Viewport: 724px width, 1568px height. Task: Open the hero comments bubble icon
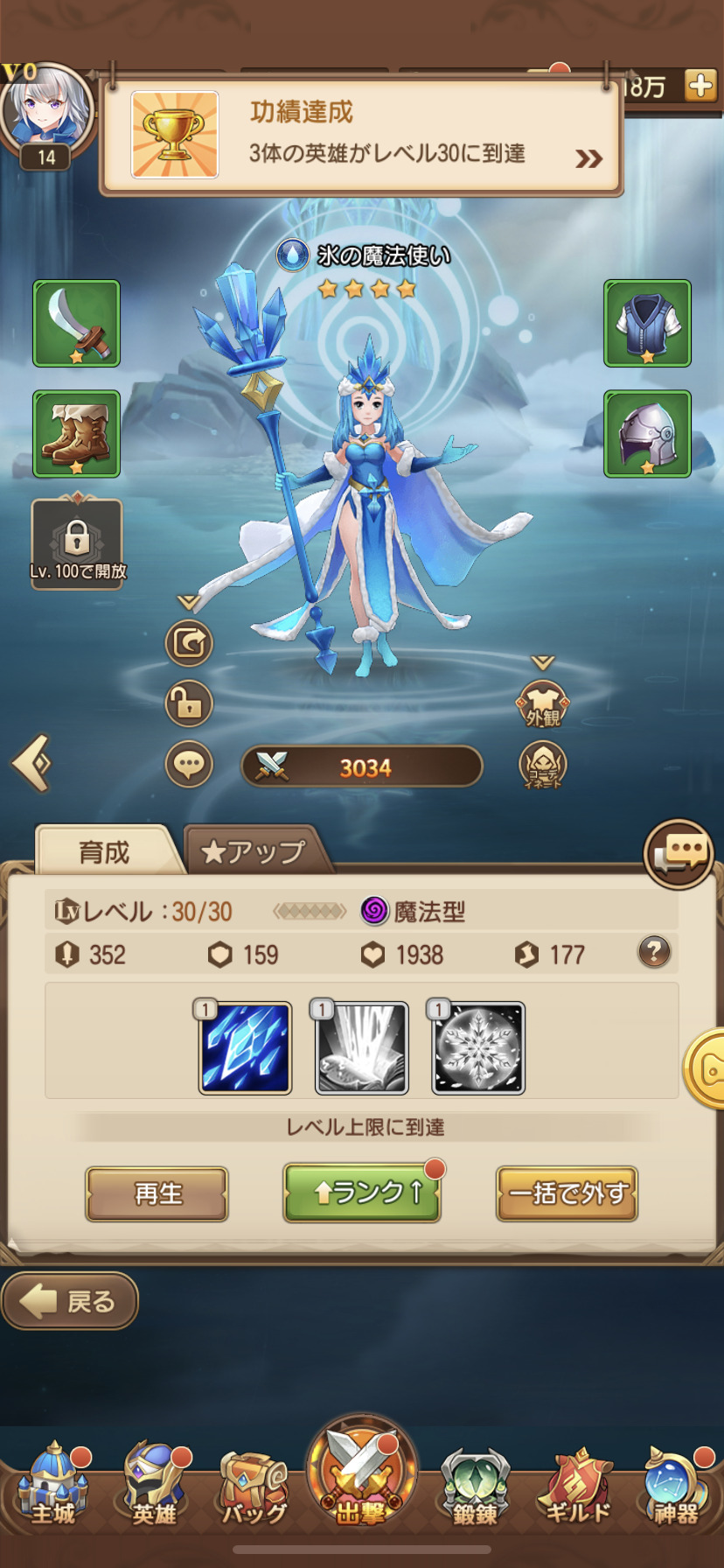[x=189, y=765]
